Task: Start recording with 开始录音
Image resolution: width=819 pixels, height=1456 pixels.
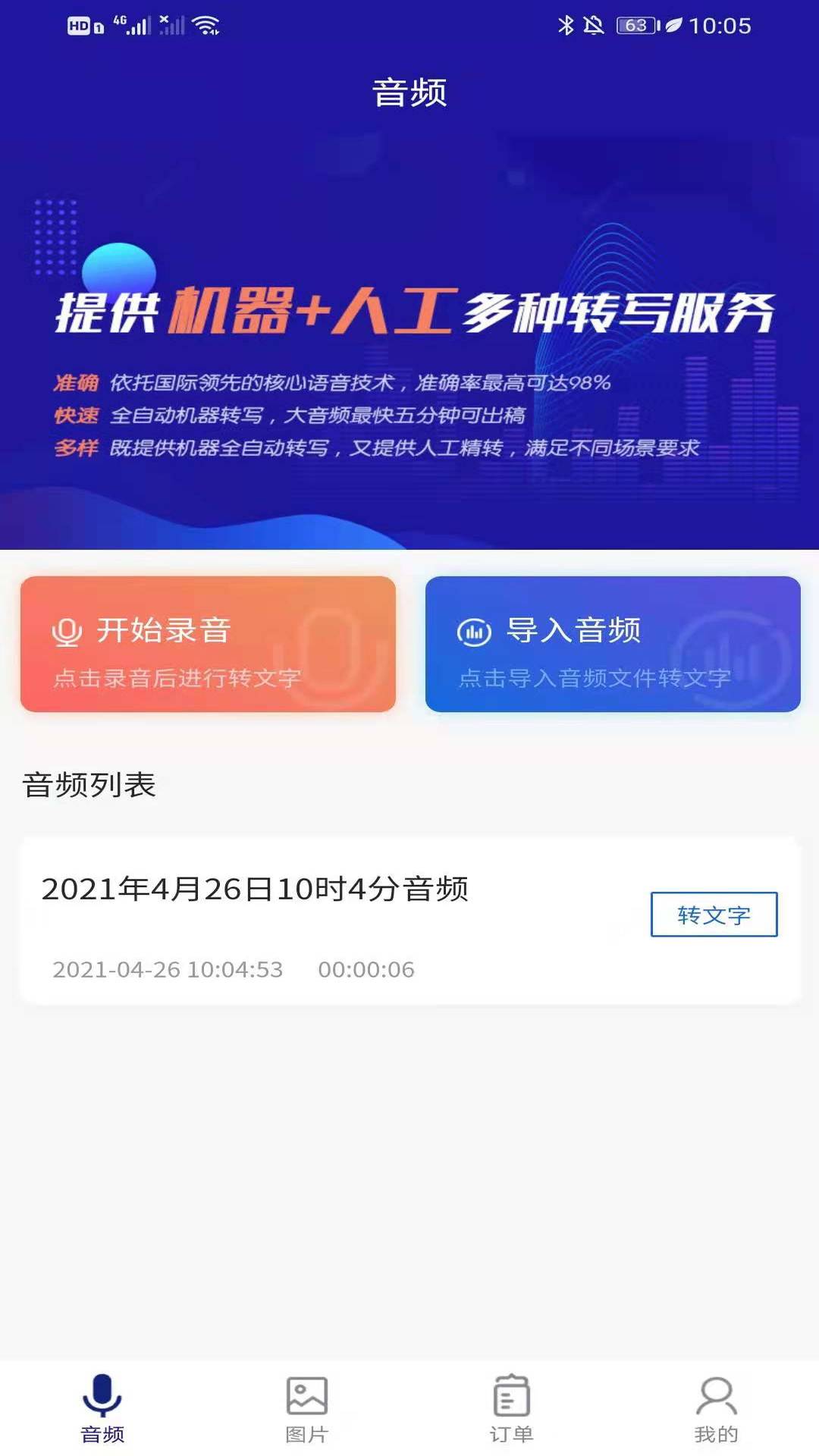Action: pos(208,644)
